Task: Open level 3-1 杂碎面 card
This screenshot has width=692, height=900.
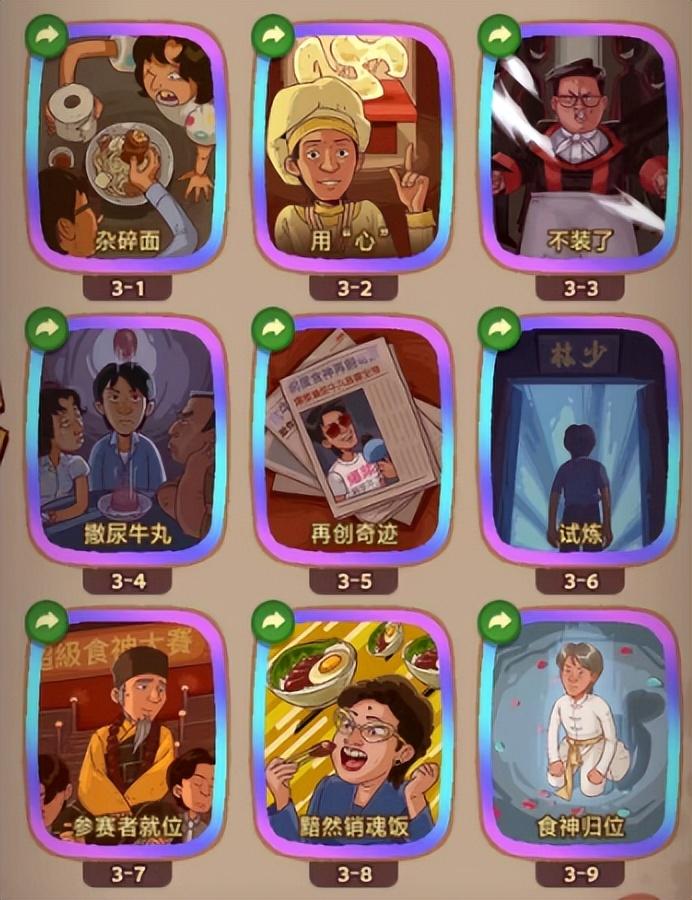Action: (127, 150)
